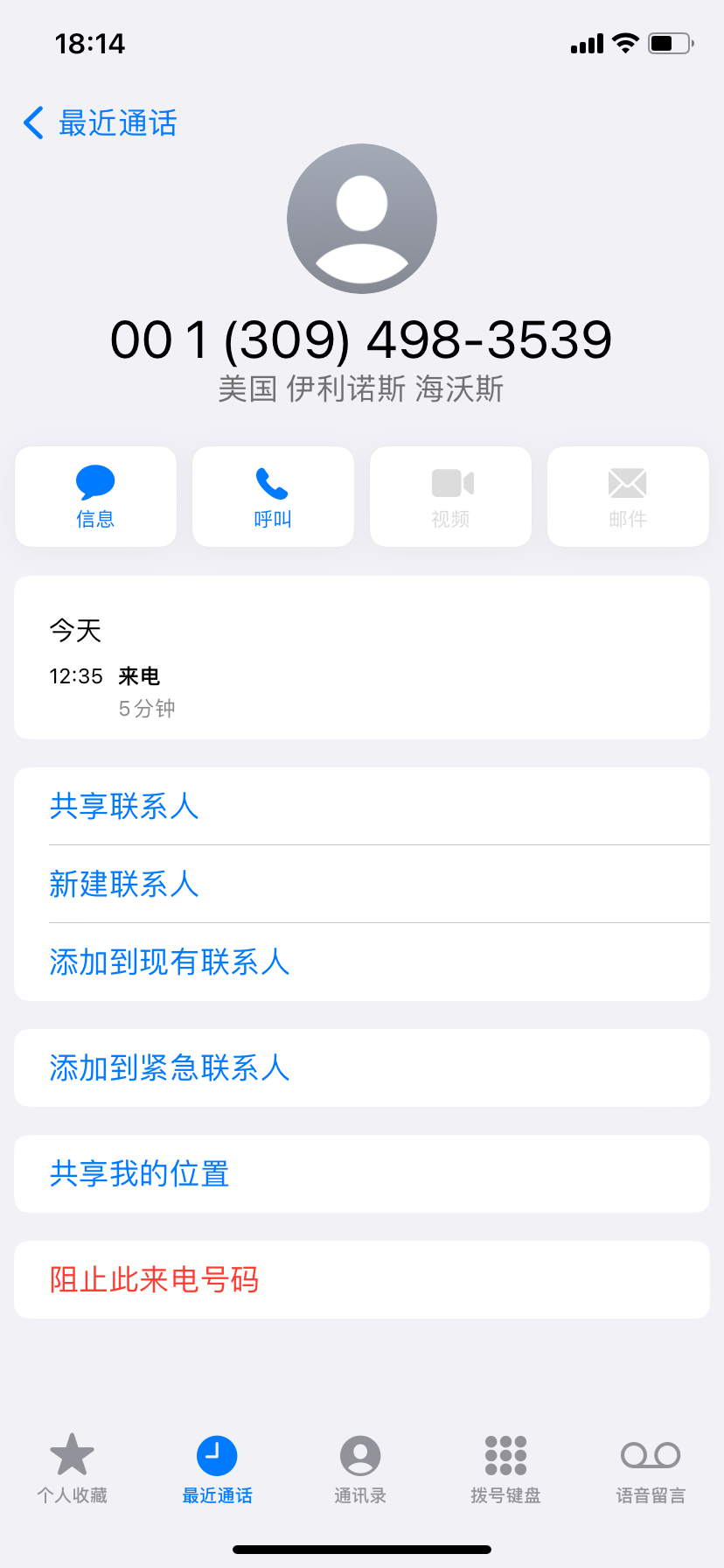Screen dimensions: 724x1568
Task: Select 新建联系人
Action: click(362, 884)
